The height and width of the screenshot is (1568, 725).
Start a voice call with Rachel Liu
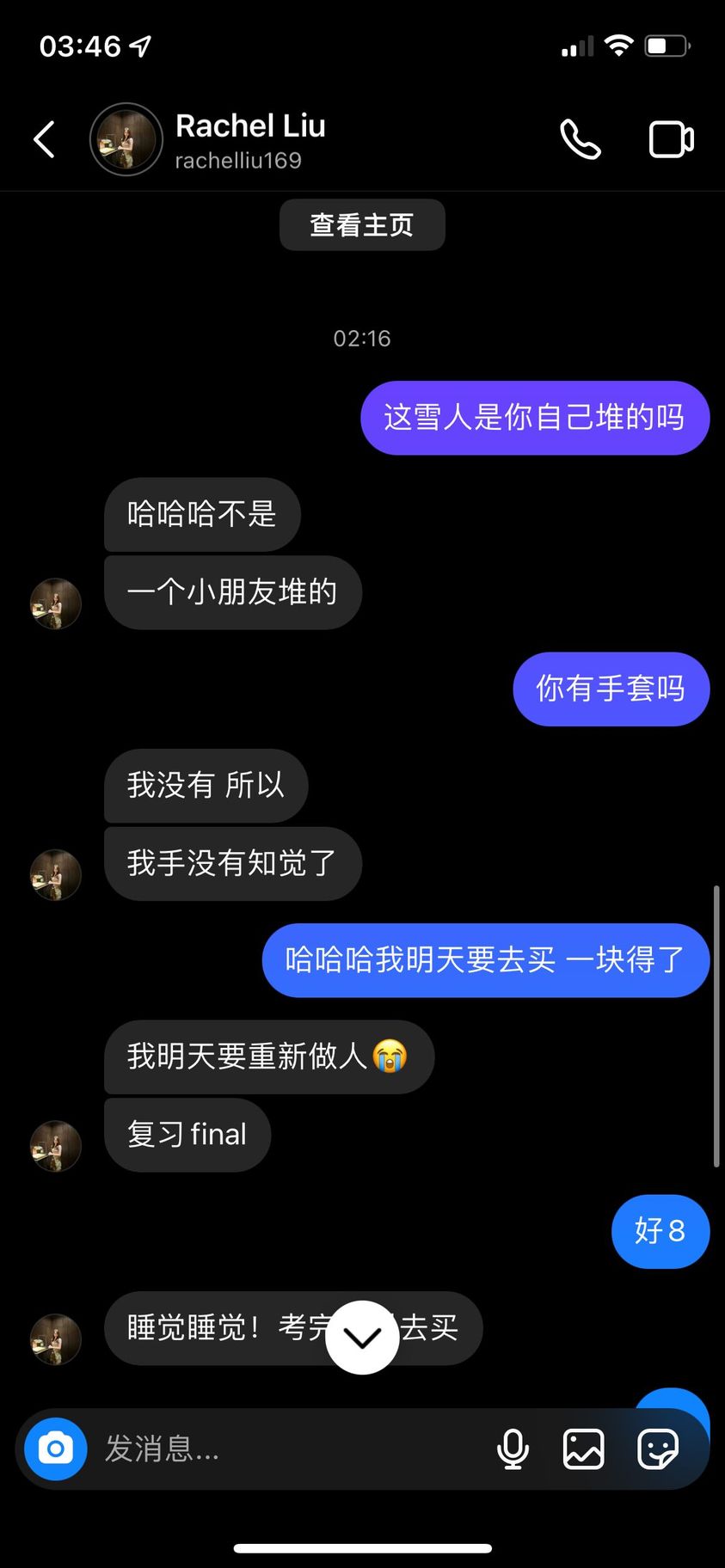click(581, 139)
